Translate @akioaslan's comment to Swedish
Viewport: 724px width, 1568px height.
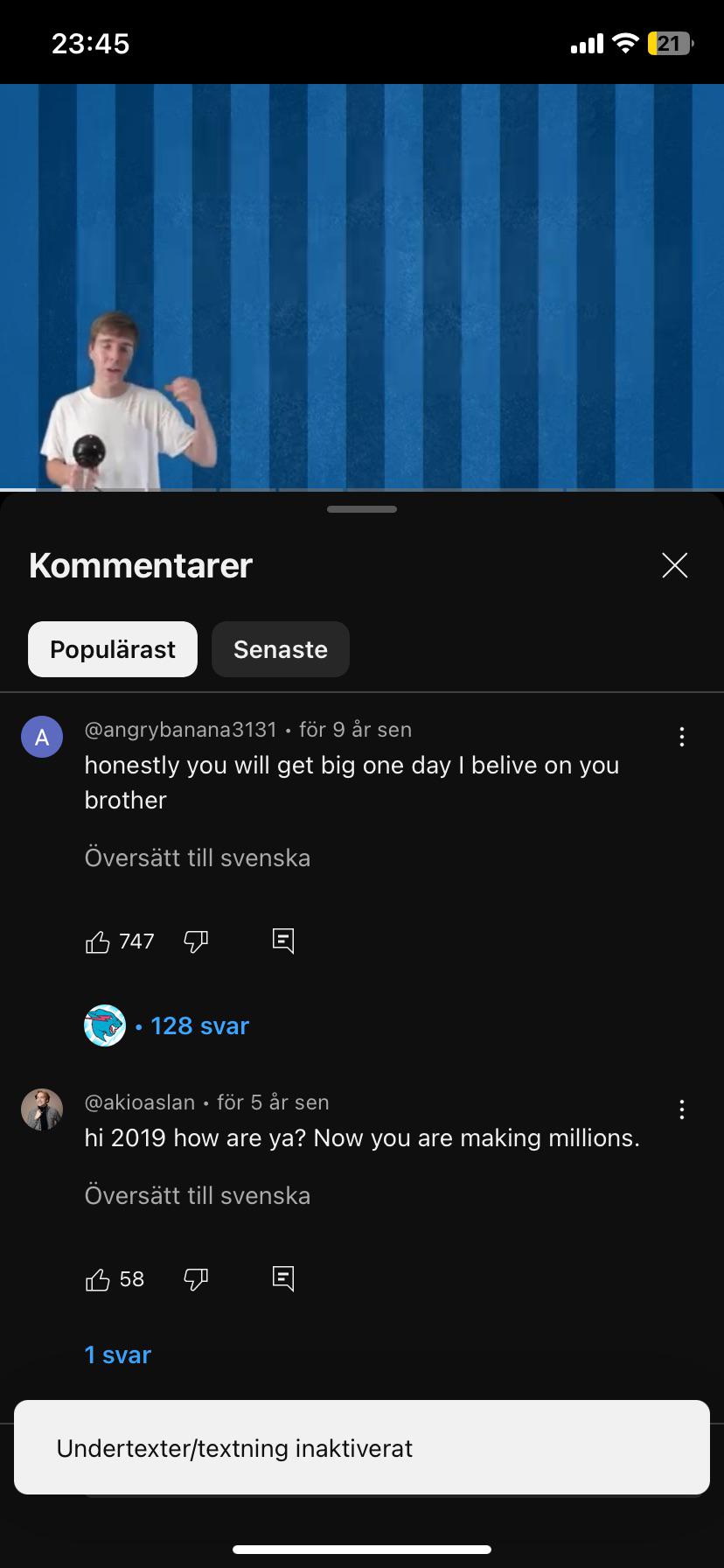click(x=198, y=1195)
